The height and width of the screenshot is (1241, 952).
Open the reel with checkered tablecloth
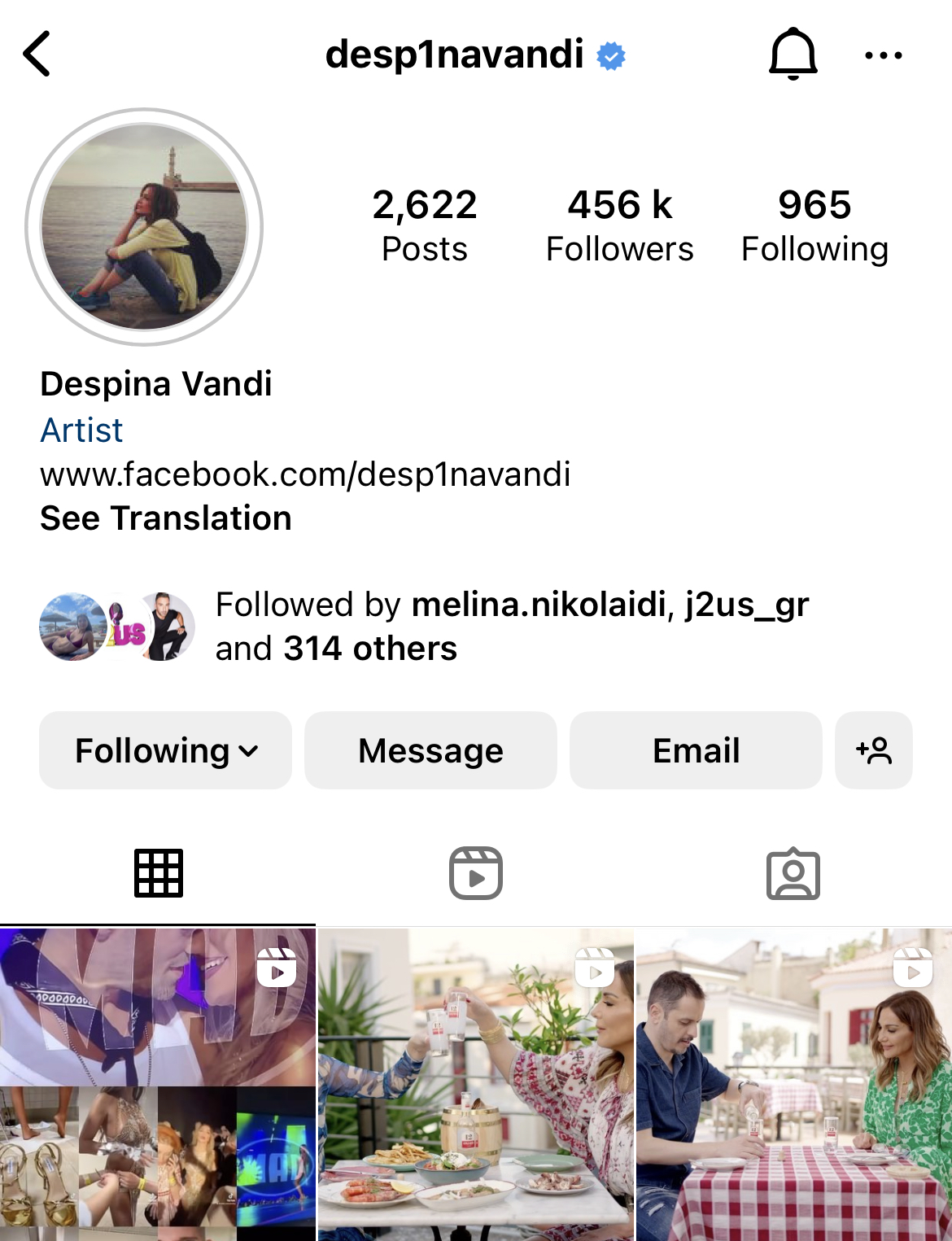click(793, 1086)
